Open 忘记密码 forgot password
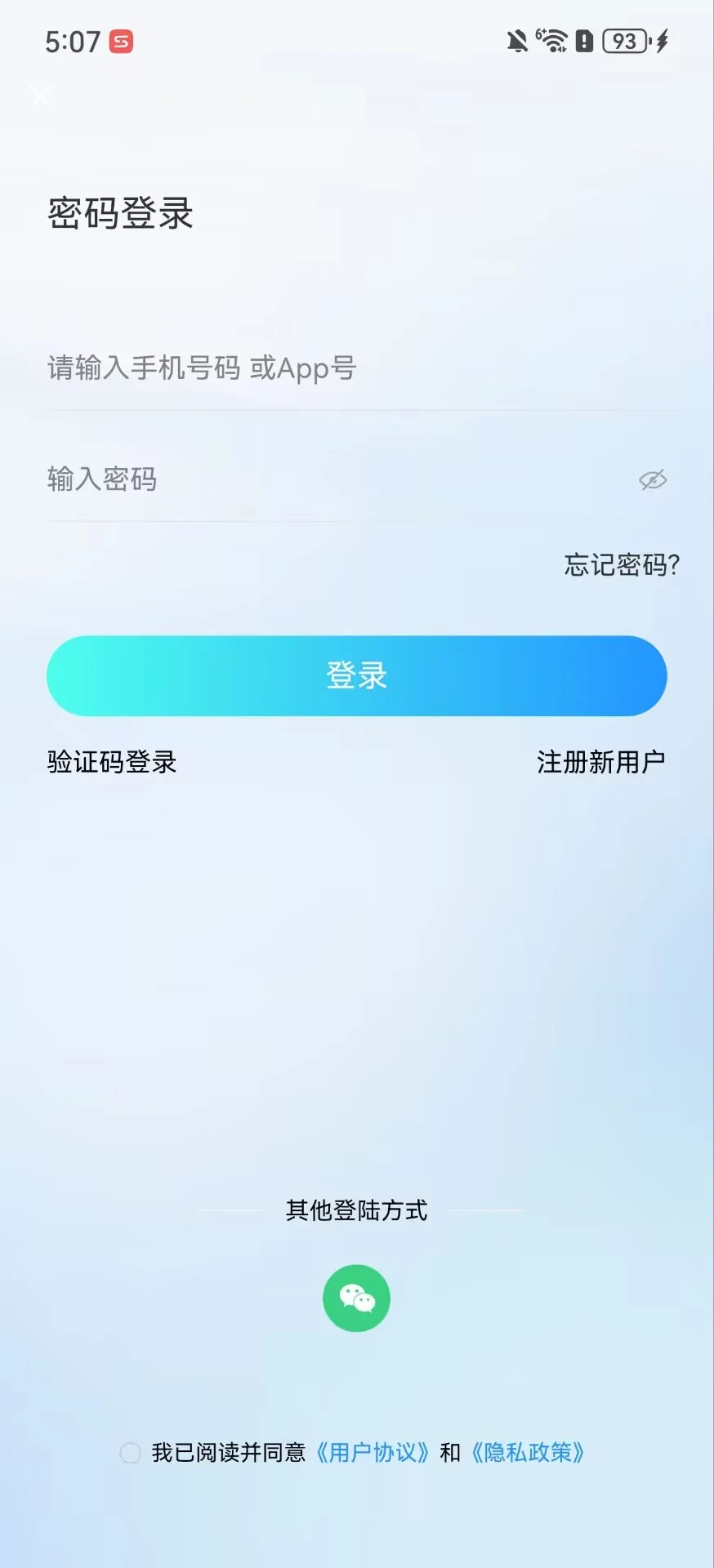This screenshot has width=714, height=1568. coord(621,564)
